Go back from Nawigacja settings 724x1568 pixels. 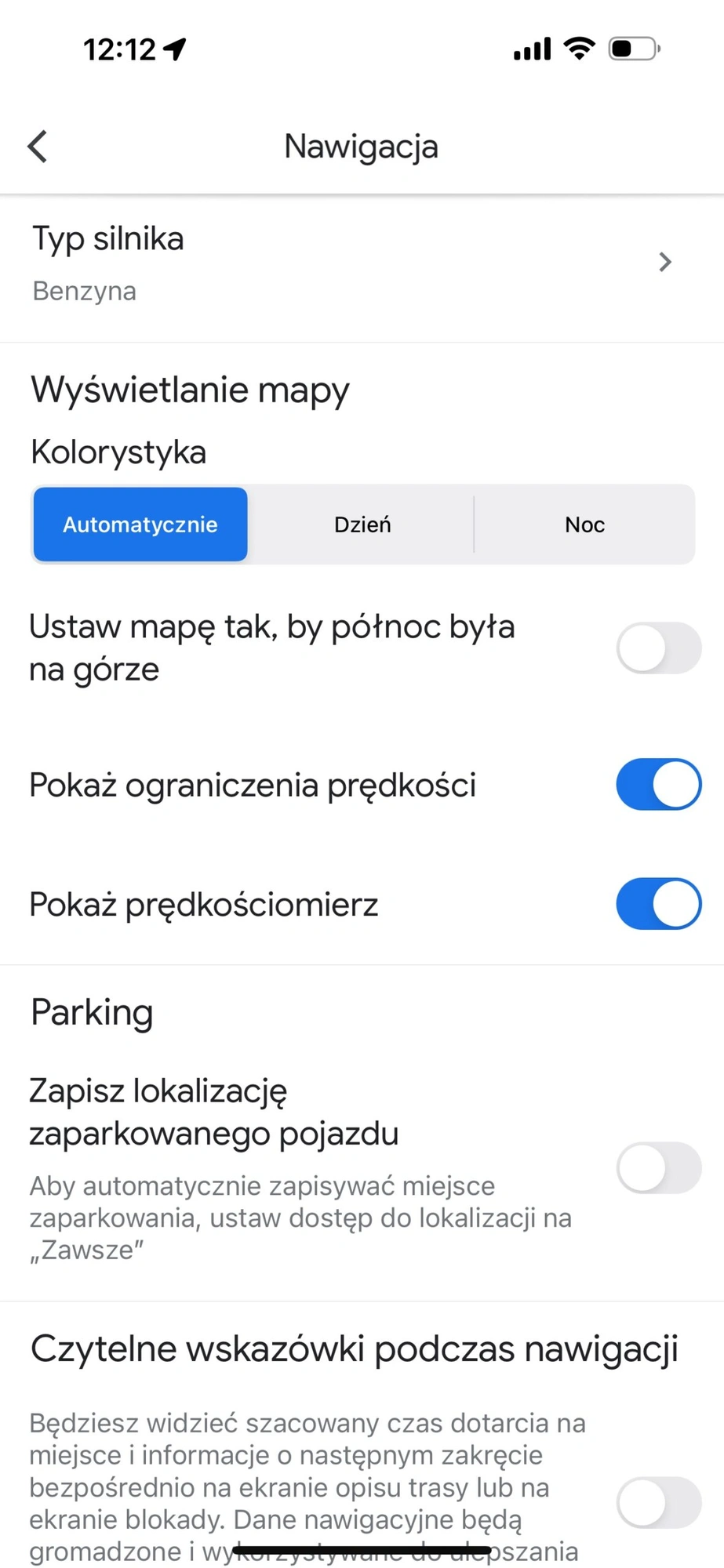tap(37, 147)
